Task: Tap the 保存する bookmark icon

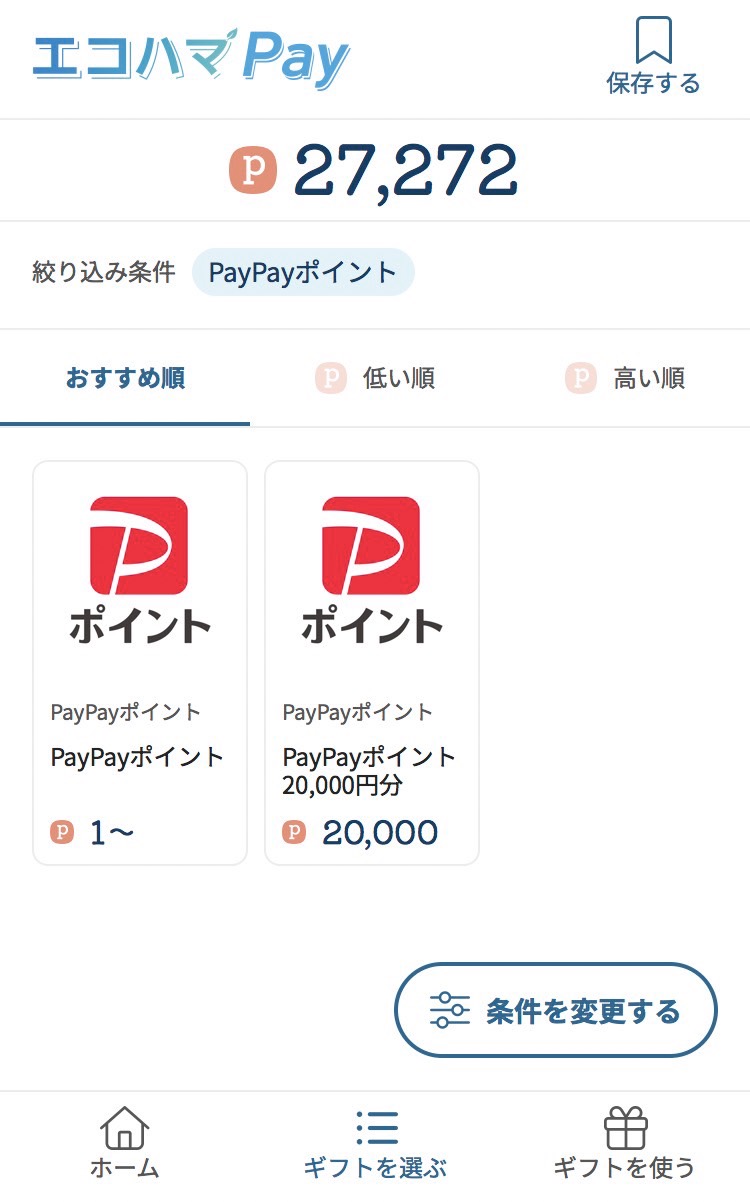Action: pyautogui.click(x=653, y=56)
